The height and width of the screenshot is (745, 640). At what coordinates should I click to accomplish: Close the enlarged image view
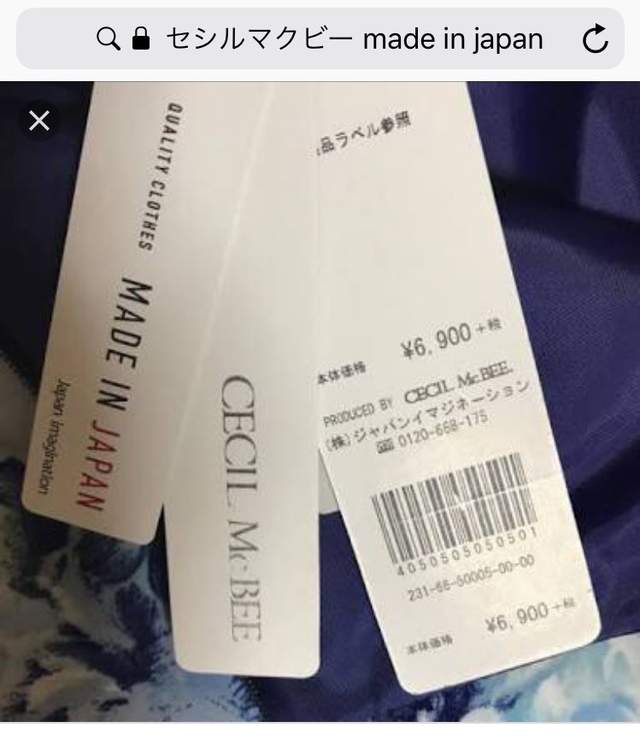[39, 121]
